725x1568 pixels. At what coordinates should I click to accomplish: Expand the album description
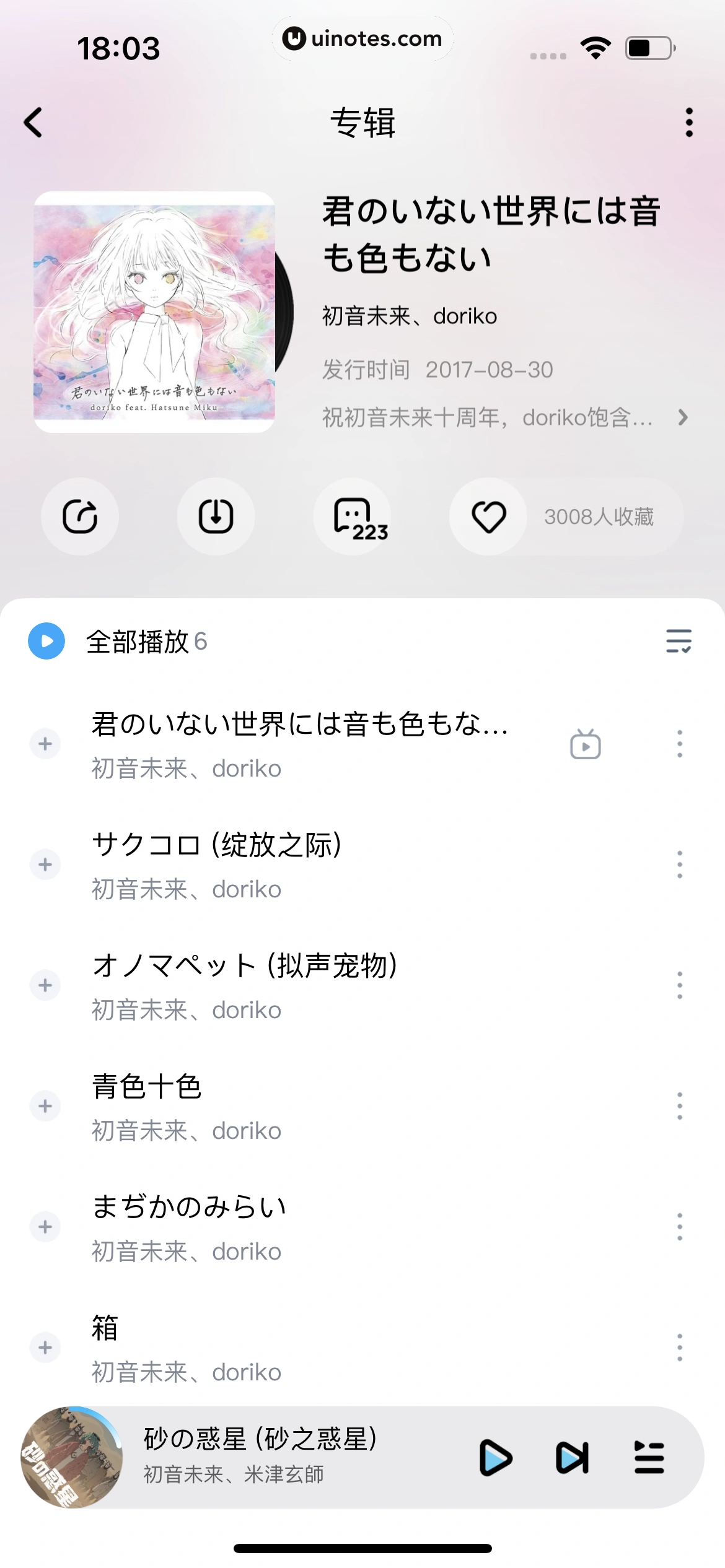click(x=682, y=417)
